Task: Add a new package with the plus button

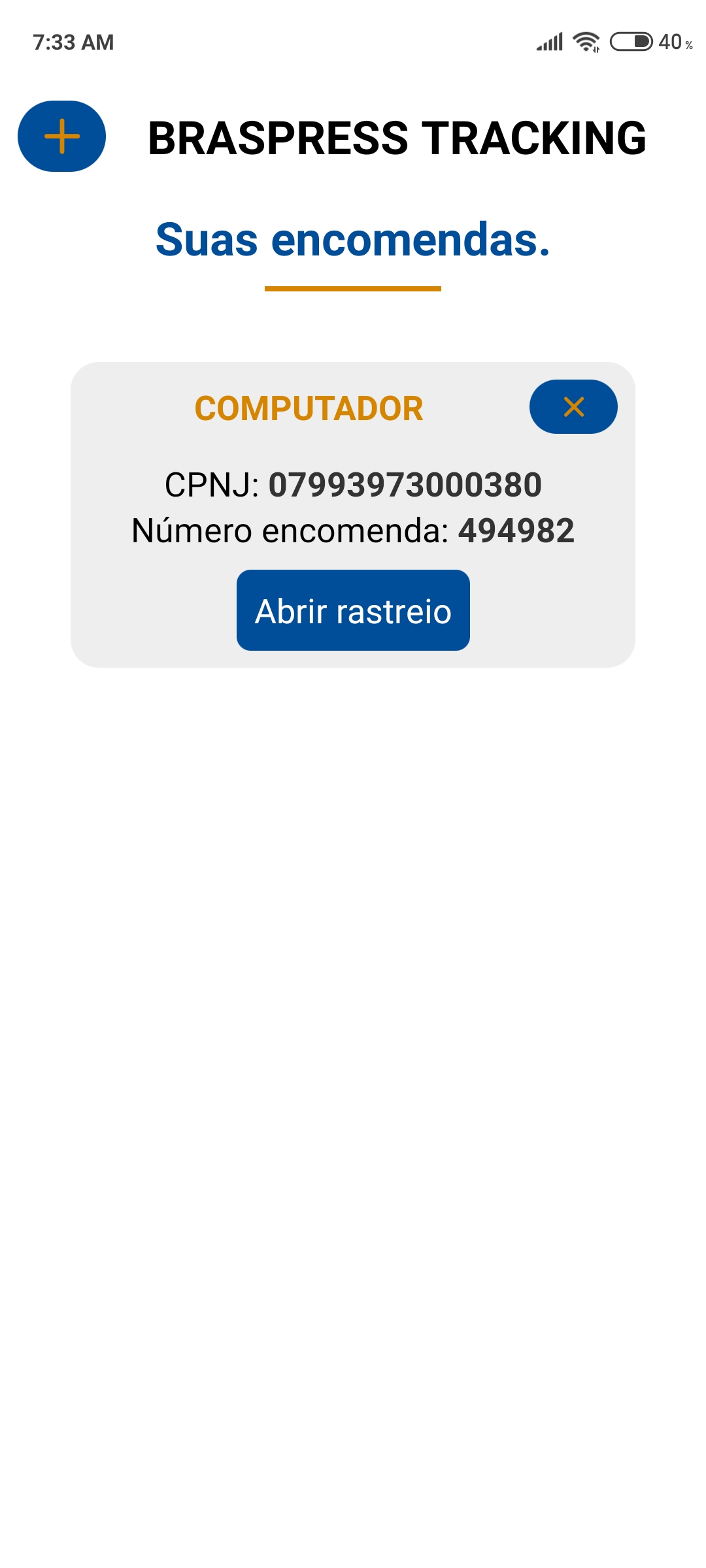Action: (x=61, y=137)
